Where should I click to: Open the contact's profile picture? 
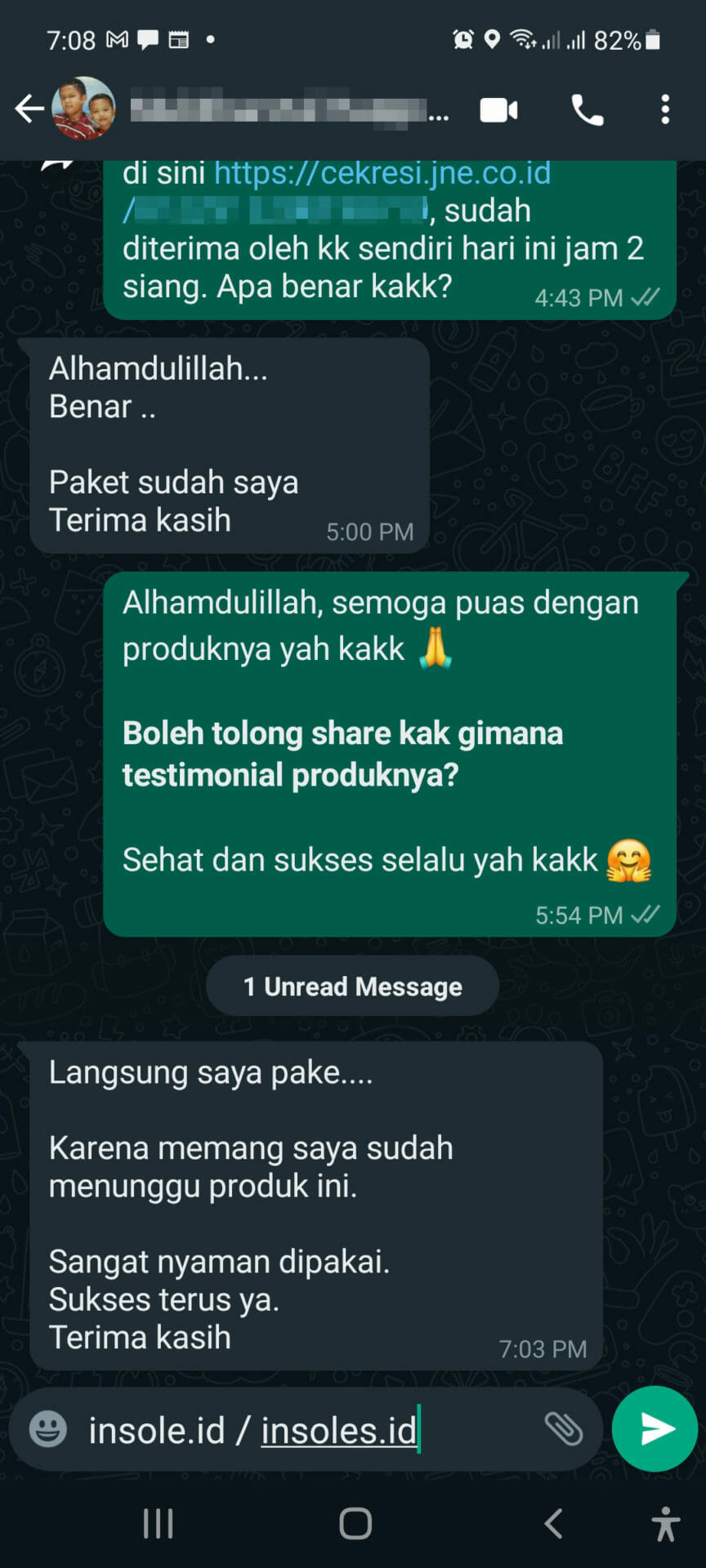(83, 109)
